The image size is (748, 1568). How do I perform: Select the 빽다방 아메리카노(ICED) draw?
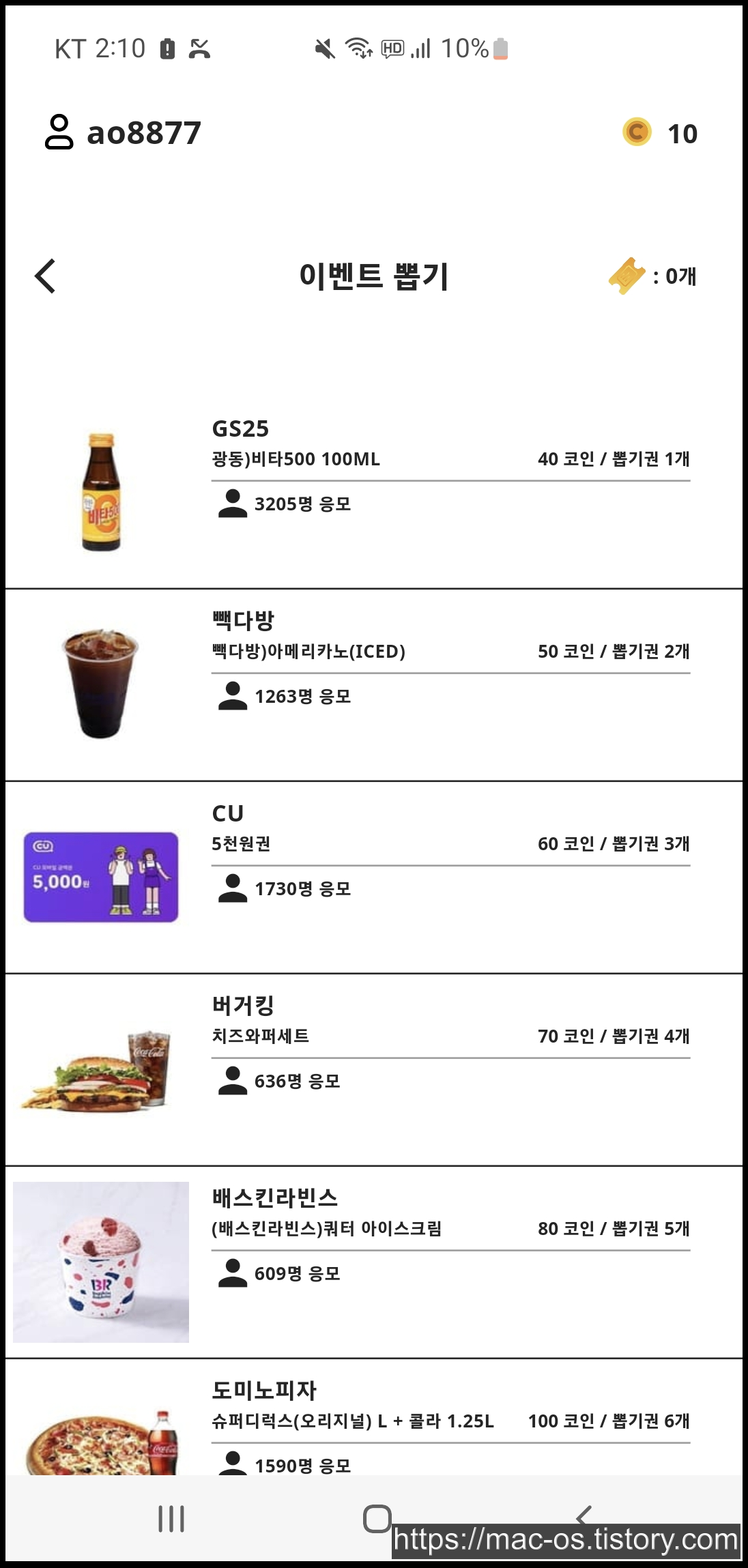[x=373, y=684]
